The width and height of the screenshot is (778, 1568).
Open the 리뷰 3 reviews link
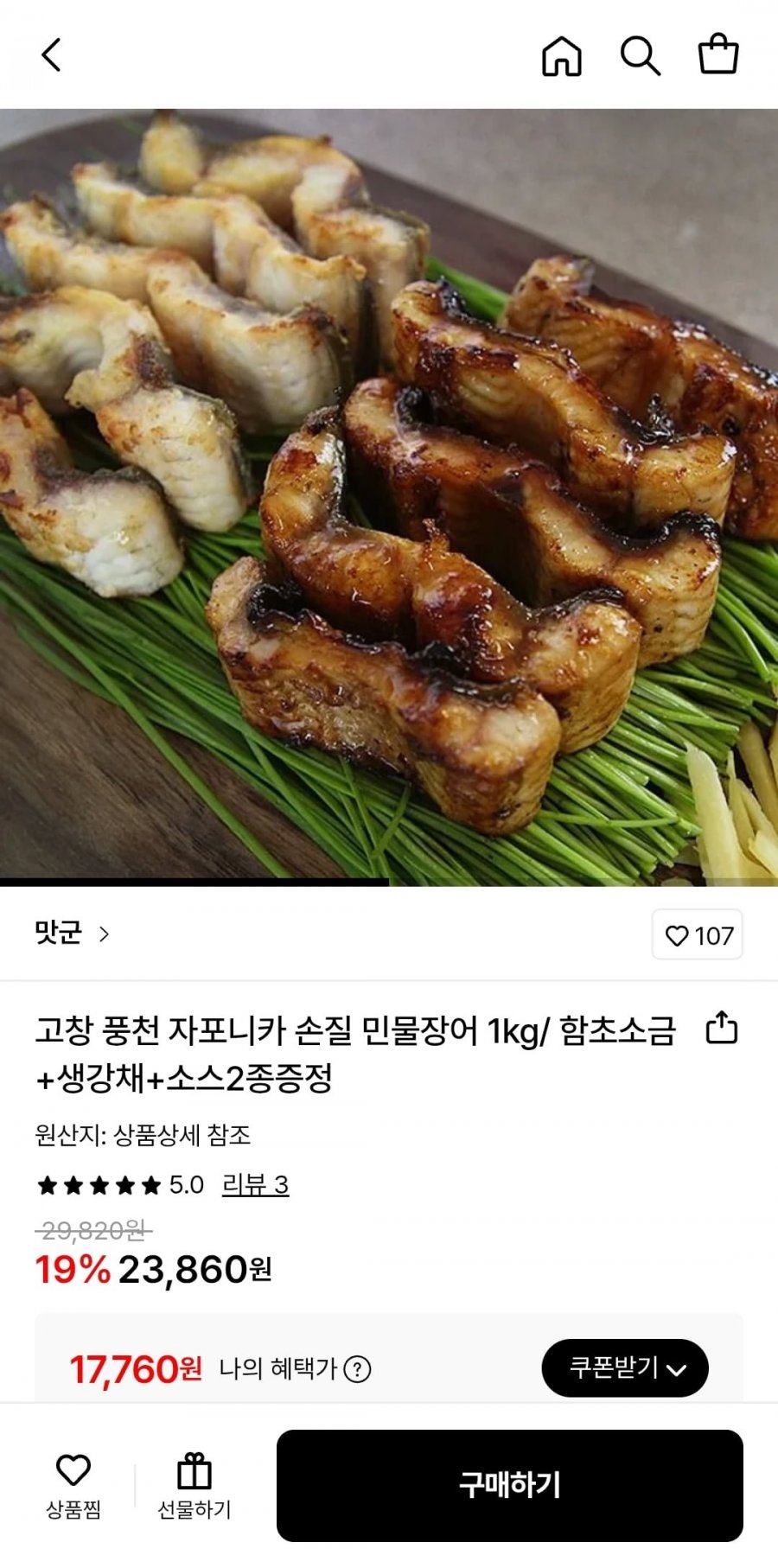click(x=255, y=1184)
